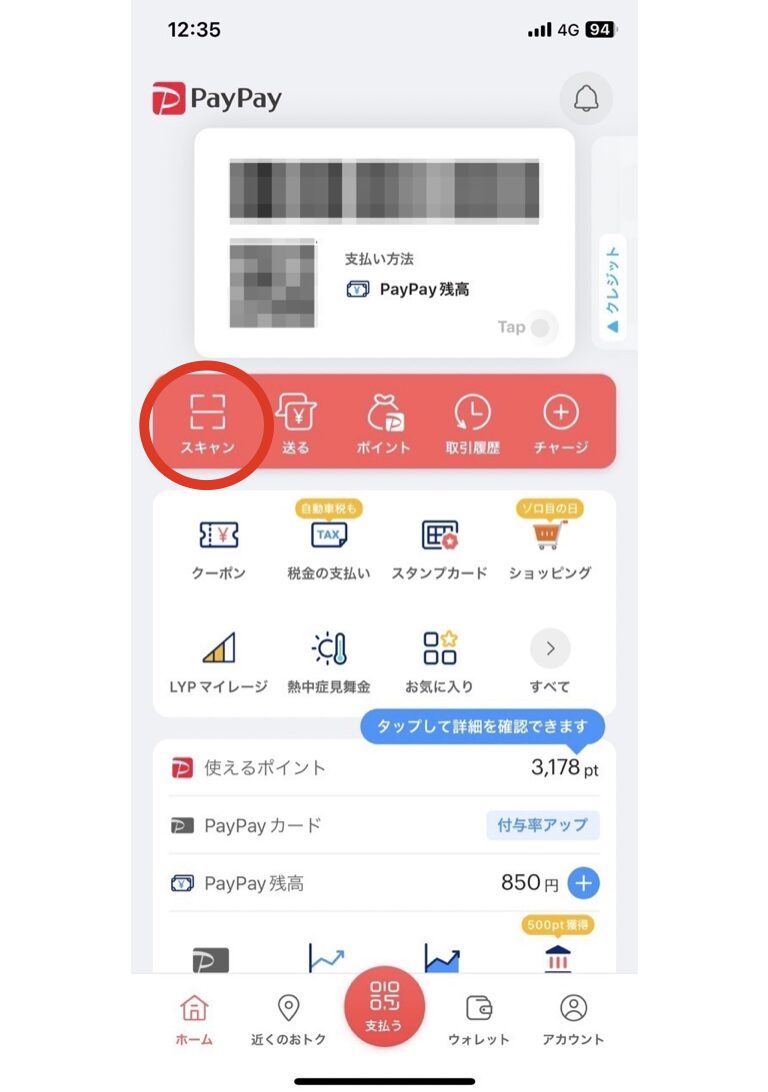
Task: Tap the 送る send money button
Action: pos(296,423)
